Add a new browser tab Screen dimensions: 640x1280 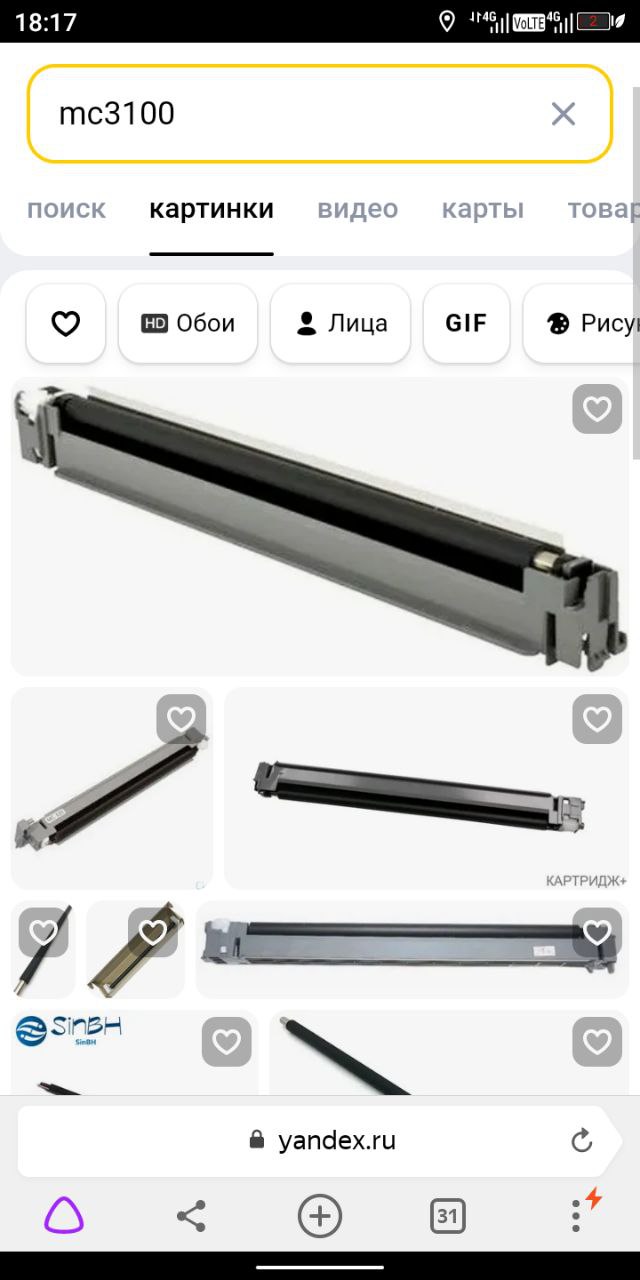320,1216
